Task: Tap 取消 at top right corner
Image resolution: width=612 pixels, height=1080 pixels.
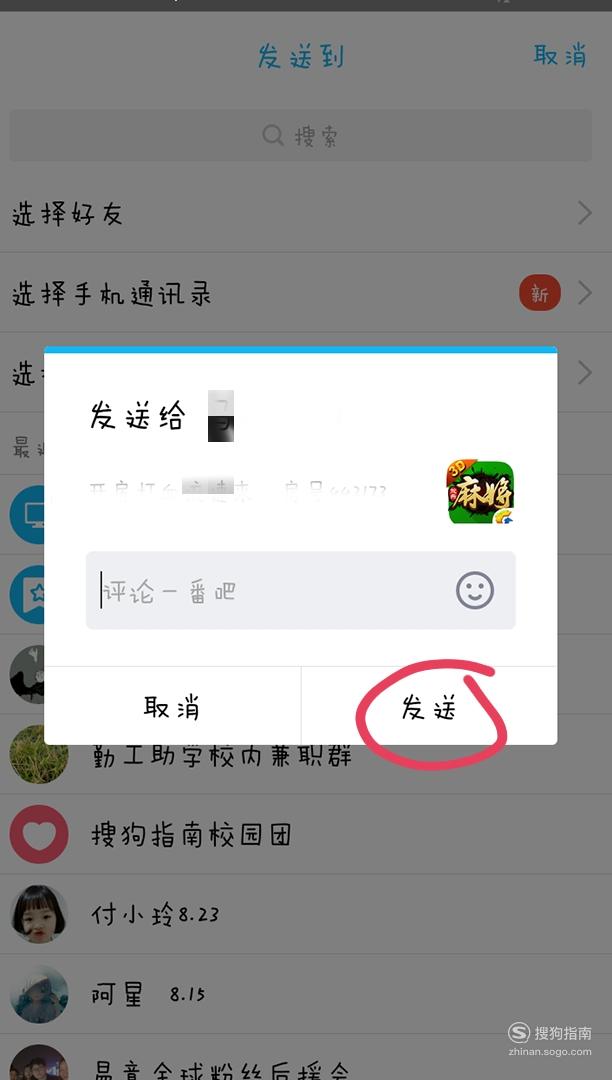Action: coord(560,55)
